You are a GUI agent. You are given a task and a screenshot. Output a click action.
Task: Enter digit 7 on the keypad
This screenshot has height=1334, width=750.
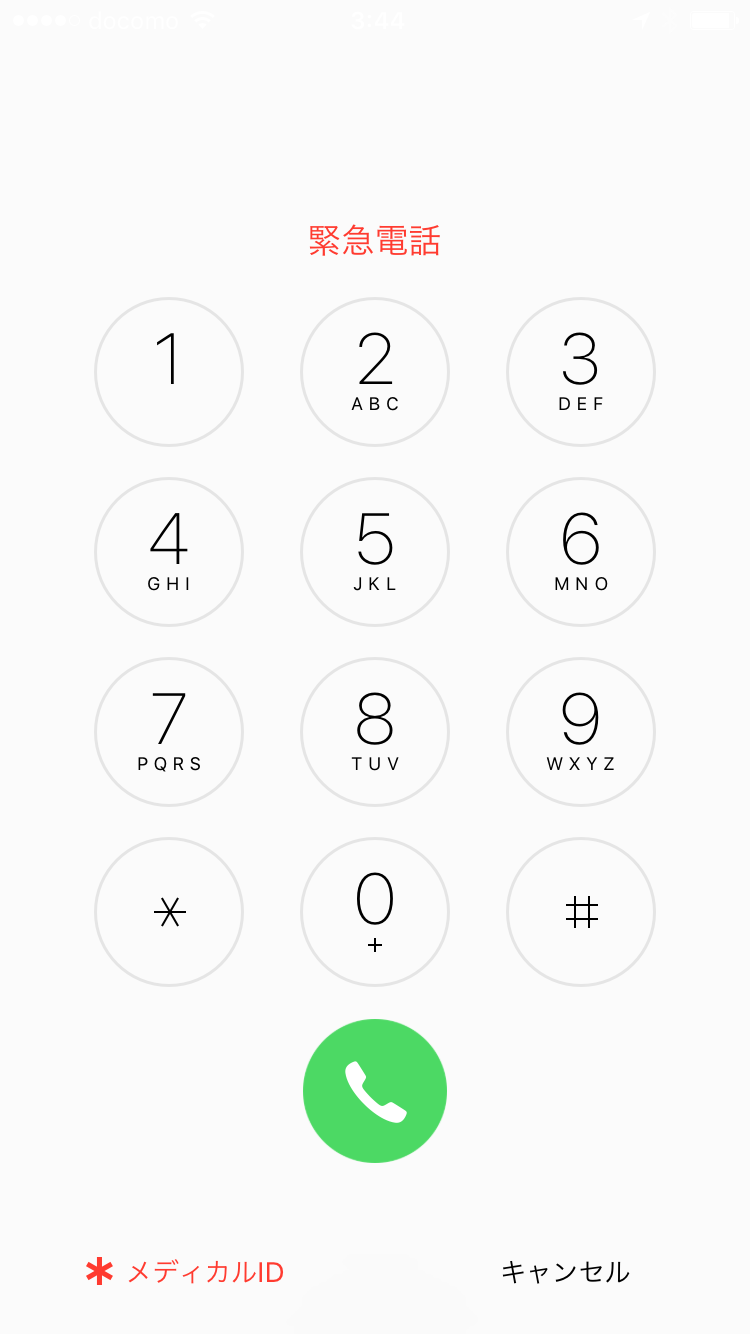[169, 732]
